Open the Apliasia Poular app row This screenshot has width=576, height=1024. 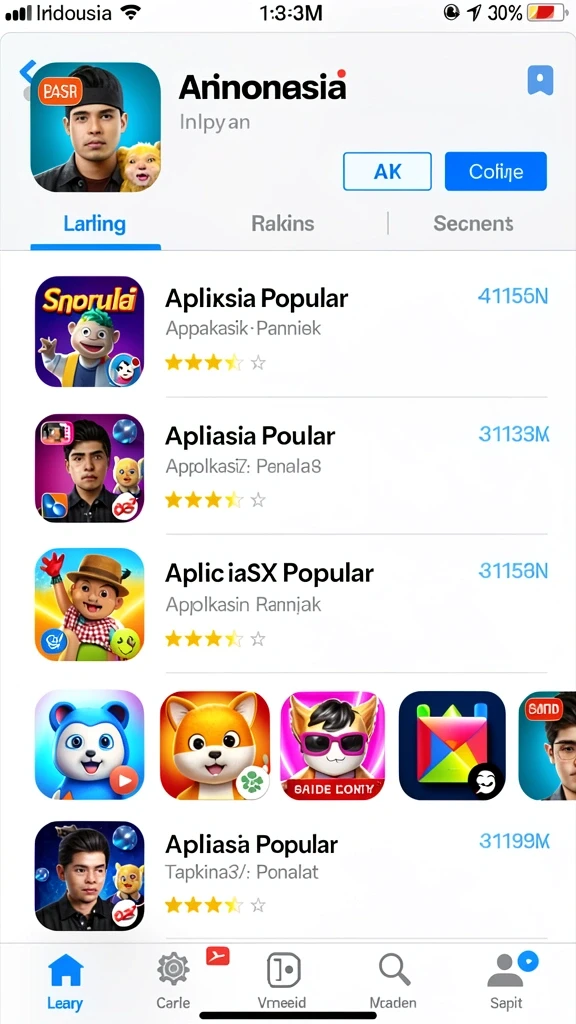tap(292, 468)
